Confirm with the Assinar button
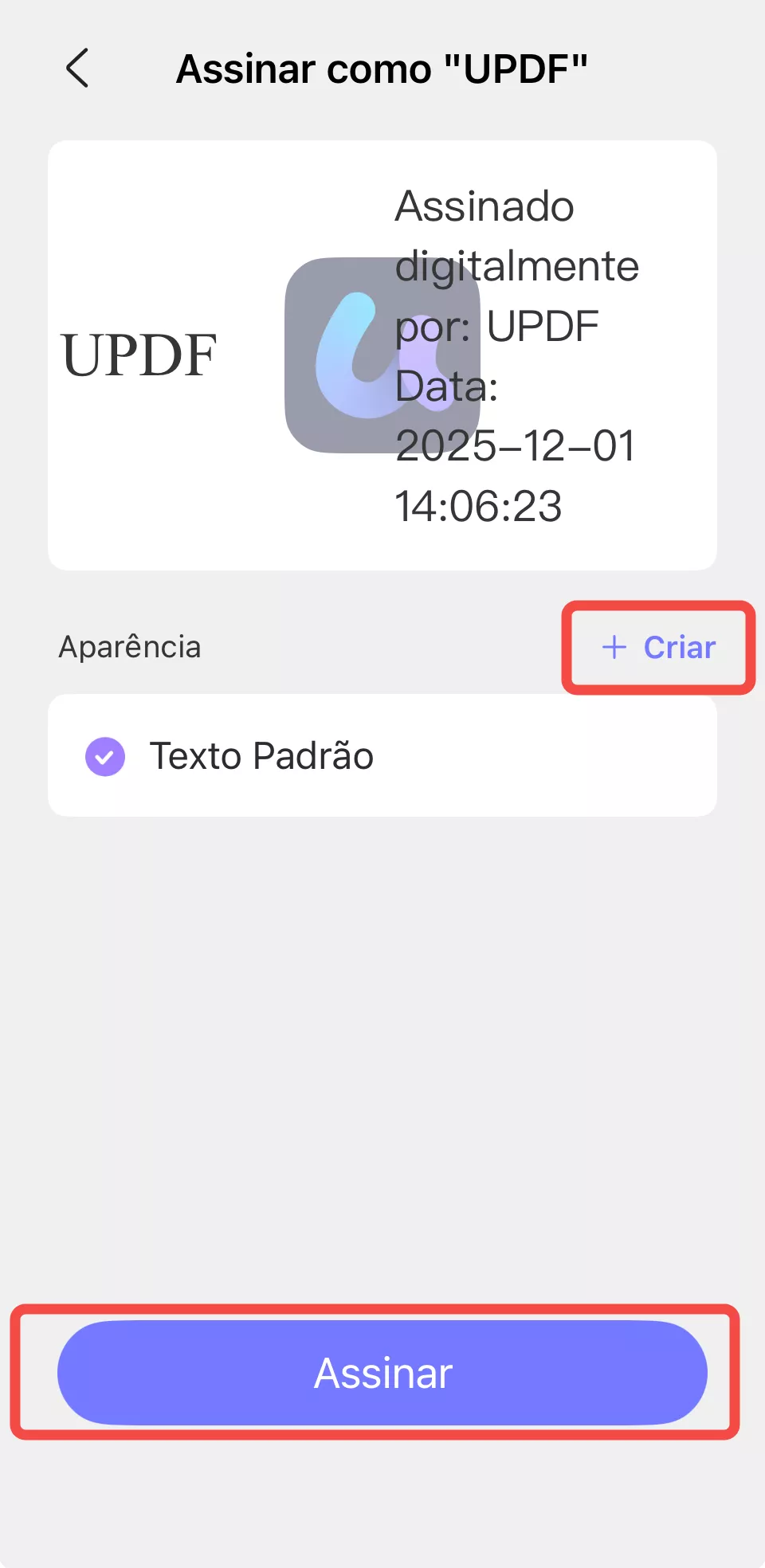 coord(382,1373)
